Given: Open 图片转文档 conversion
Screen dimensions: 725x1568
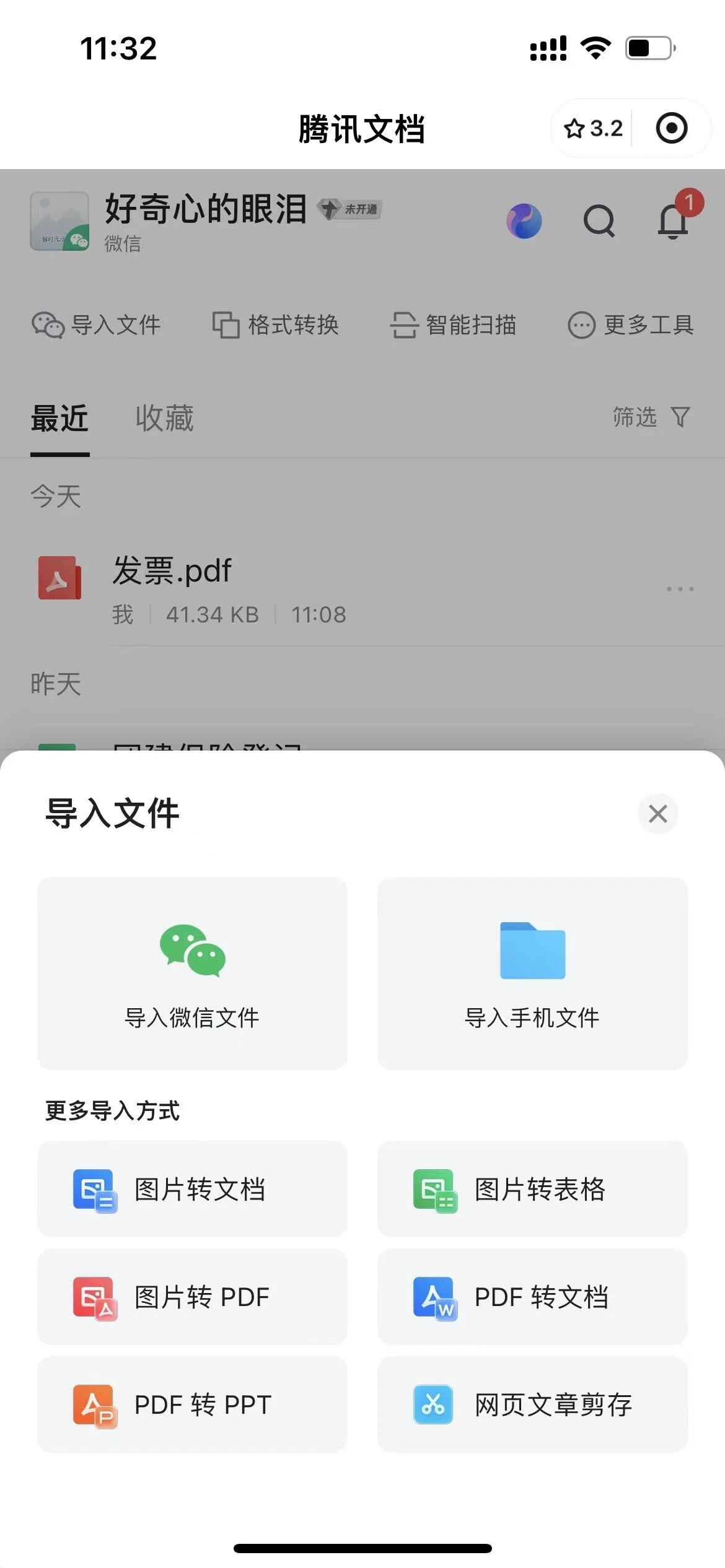Looking at the screenshot, I should pos(192,1189).
